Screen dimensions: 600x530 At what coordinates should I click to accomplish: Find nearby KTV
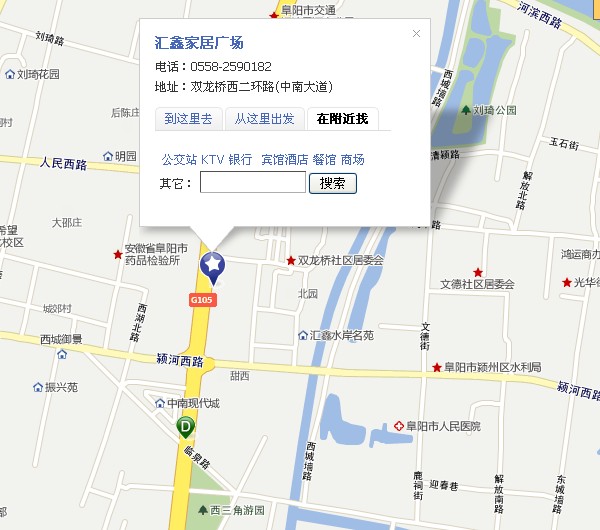click(212, 160)
